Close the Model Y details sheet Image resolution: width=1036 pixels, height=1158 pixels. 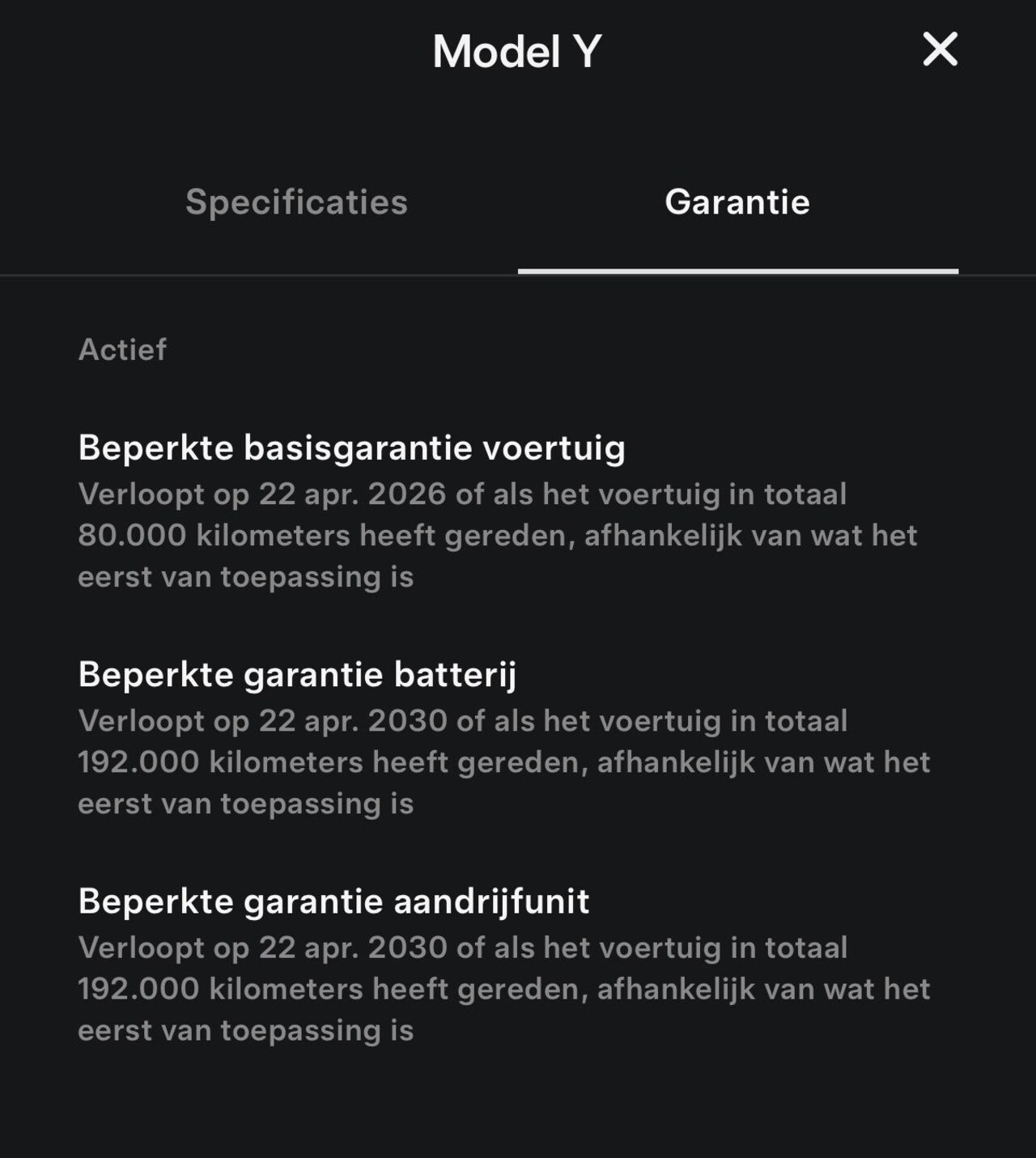(x=940, y=50)
